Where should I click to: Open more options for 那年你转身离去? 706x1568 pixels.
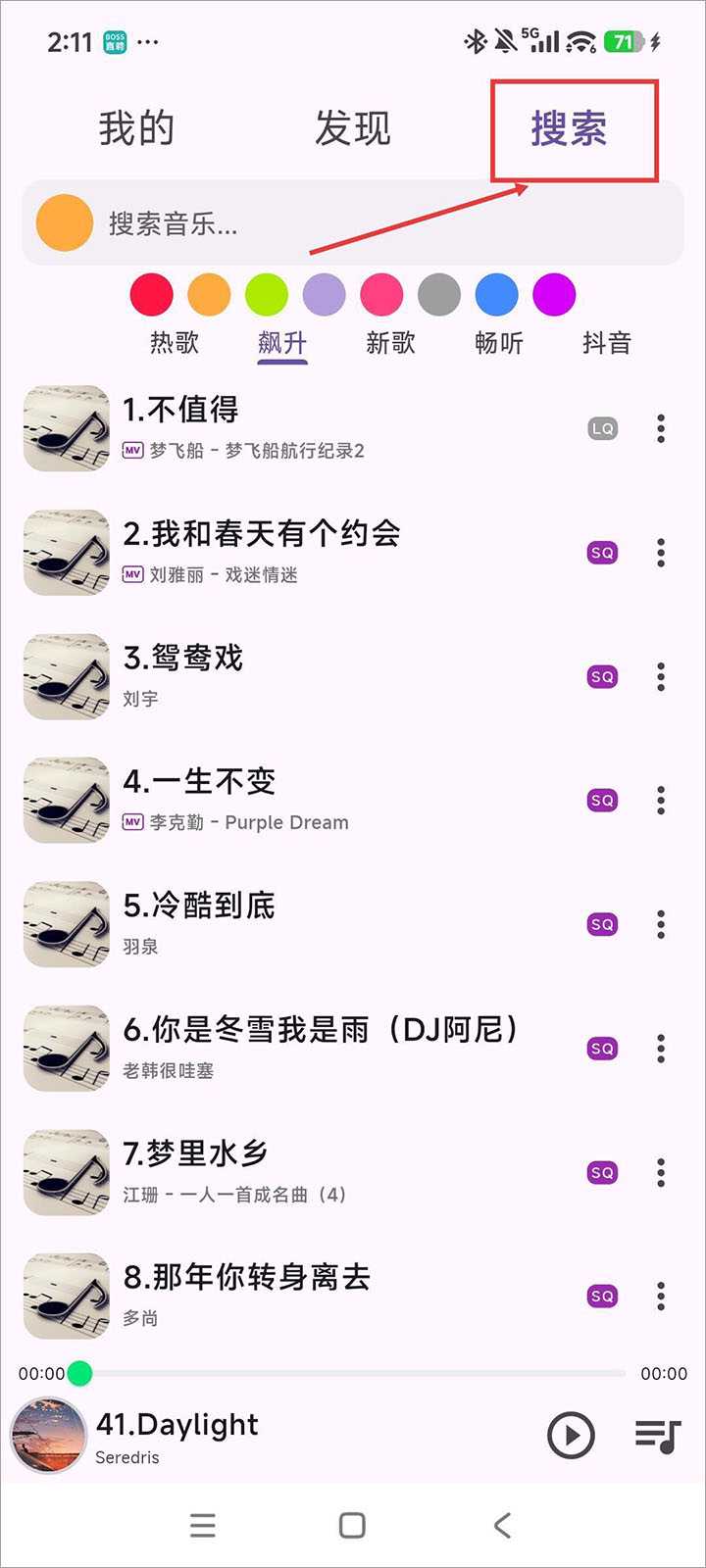click(660, 1296)
